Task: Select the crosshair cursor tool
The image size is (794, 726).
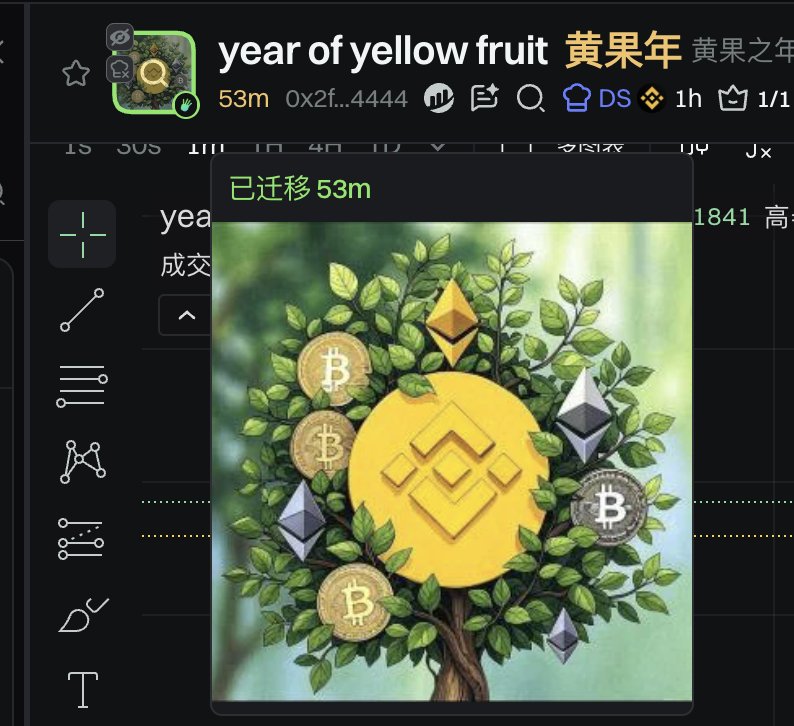Action: coord(82,234)
